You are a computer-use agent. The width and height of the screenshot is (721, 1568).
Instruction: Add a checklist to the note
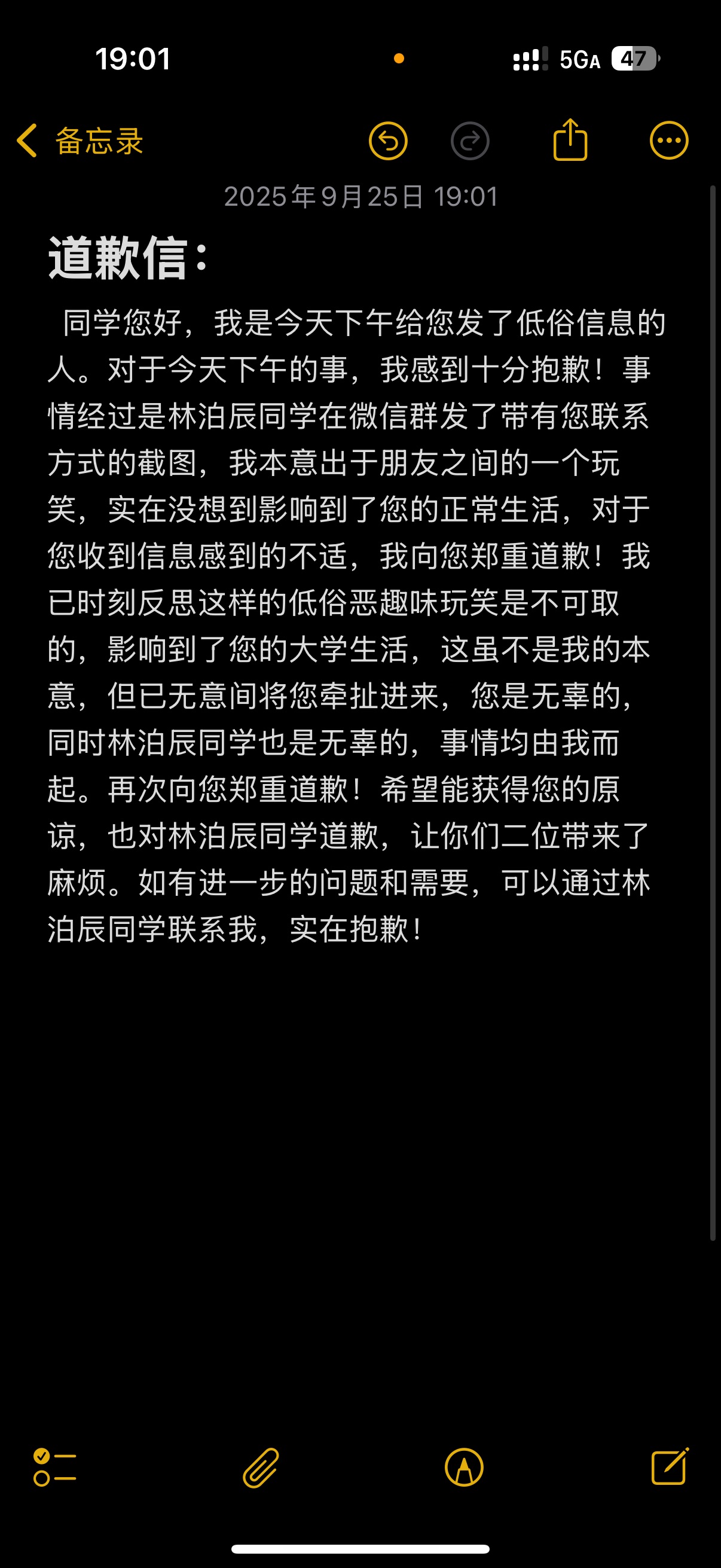(x=55, y=1468)
